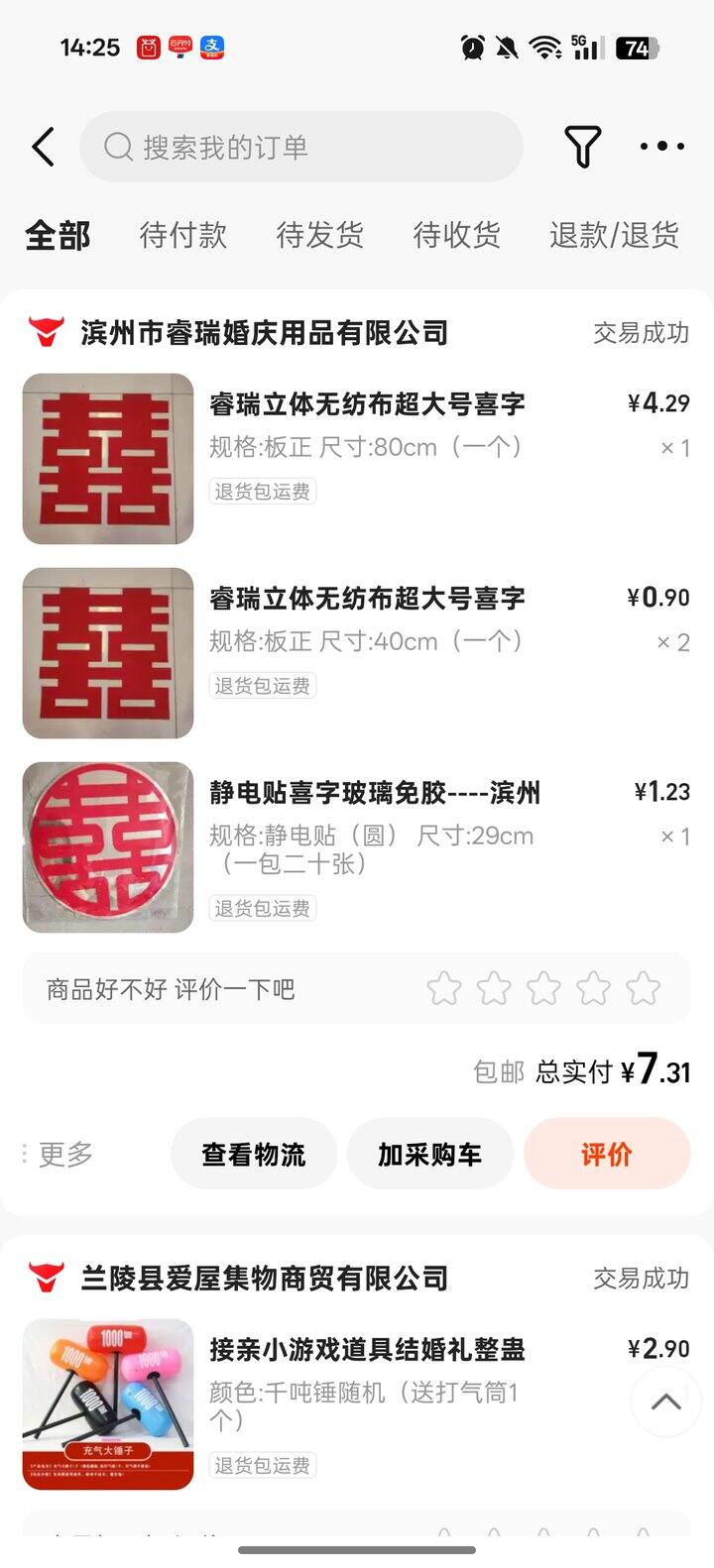This screenshot has height=1568, width=714.
Task: Tap the 评价 button to review
Action: (607, 1154)
